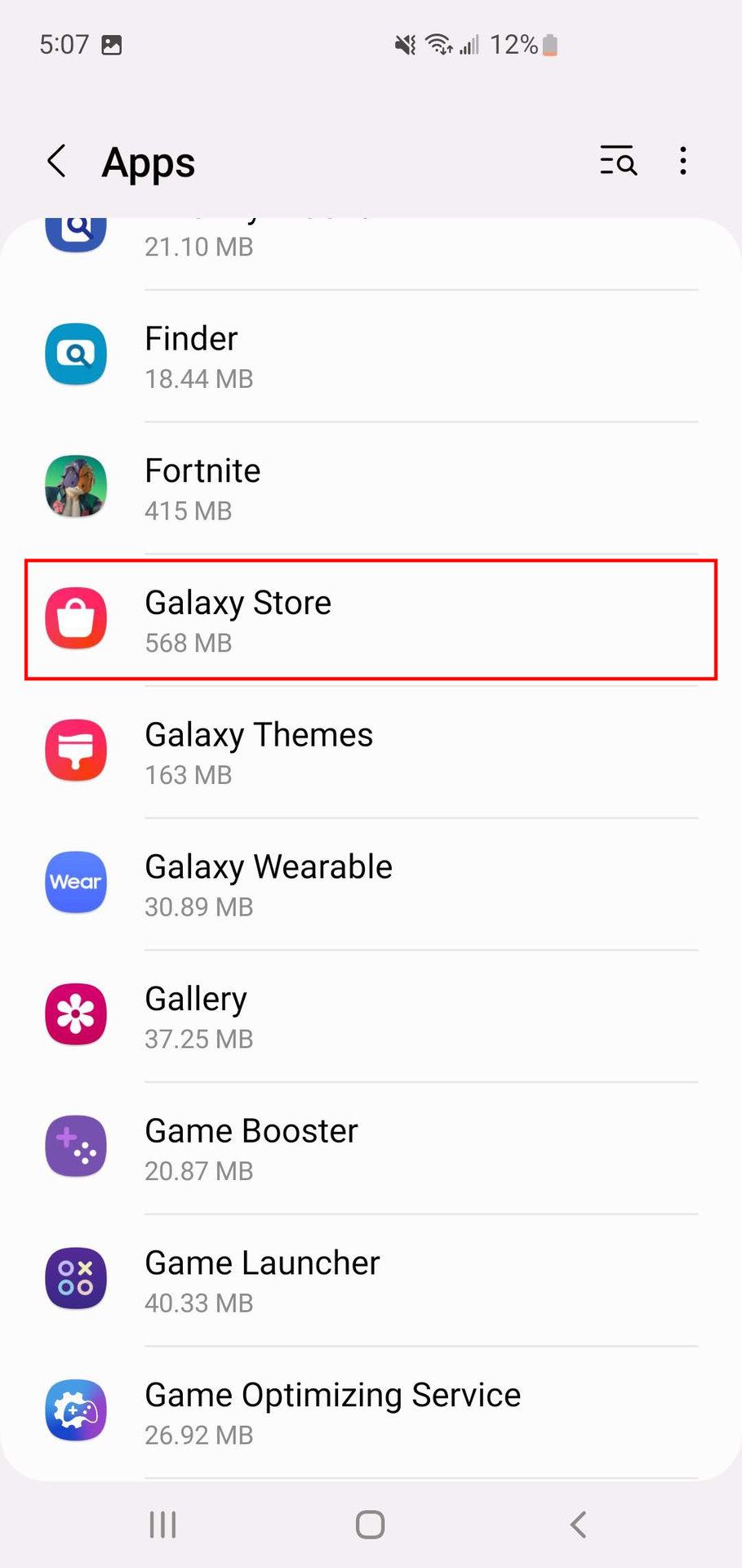Open Gallery app info
This screenshot has width=742, height=1568.
coord(371,1017)
